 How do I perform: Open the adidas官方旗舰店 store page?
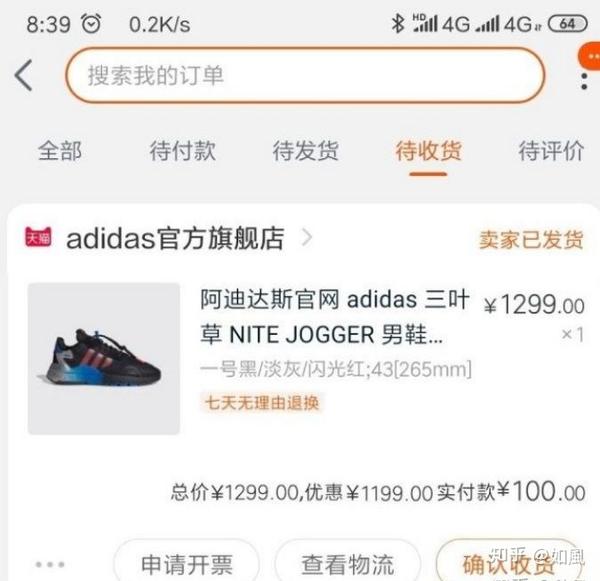coord(175,238)
